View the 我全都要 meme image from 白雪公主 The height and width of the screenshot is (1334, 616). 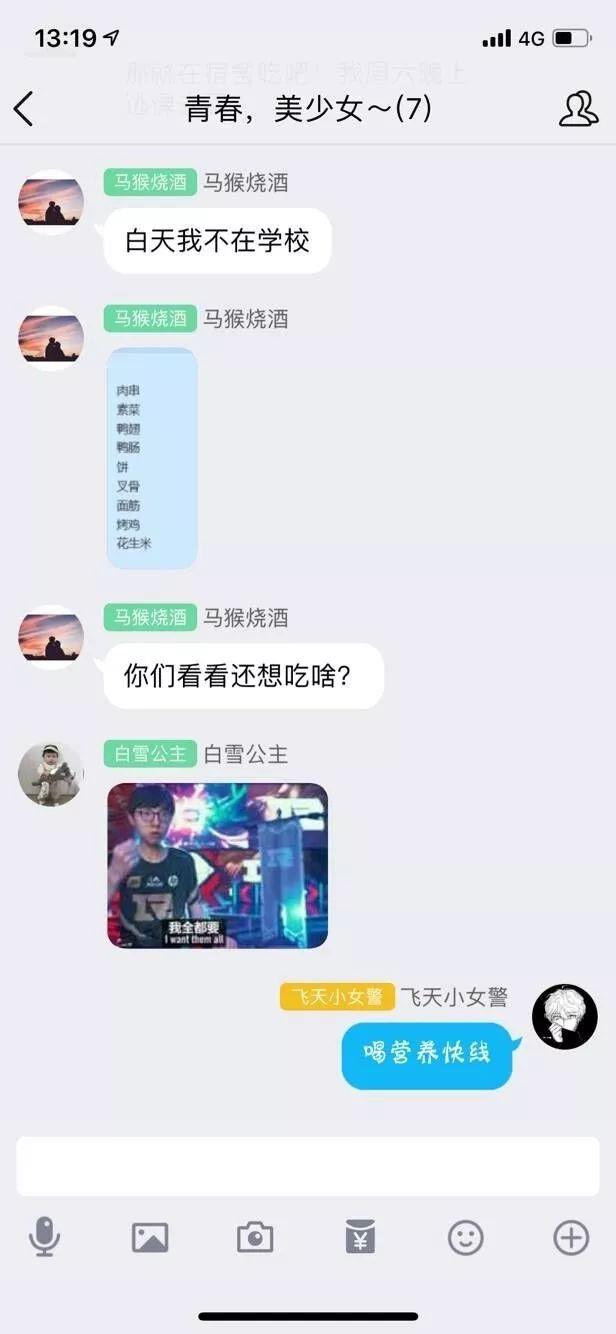coord(218,865)
